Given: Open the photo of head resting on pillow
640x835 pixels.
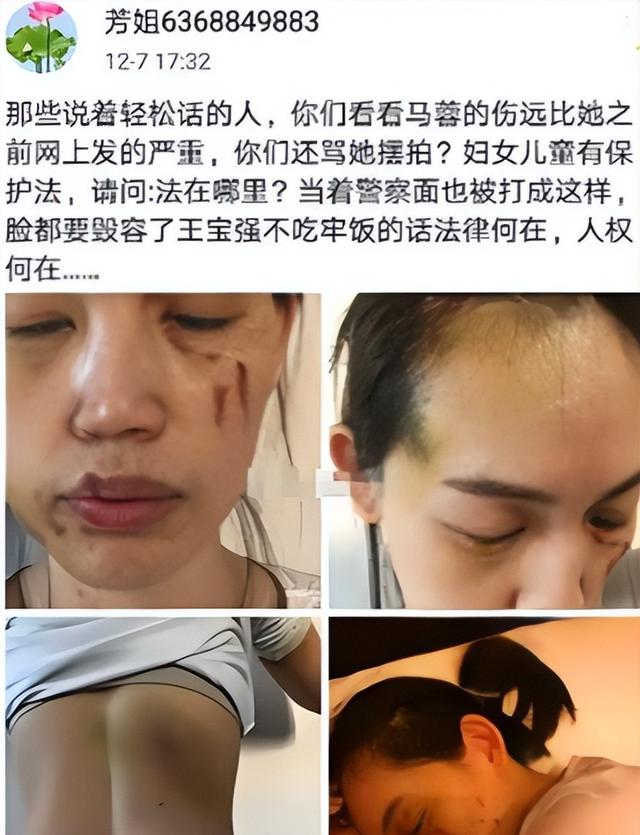Looking at the screenshot, I should coord(484,725).
